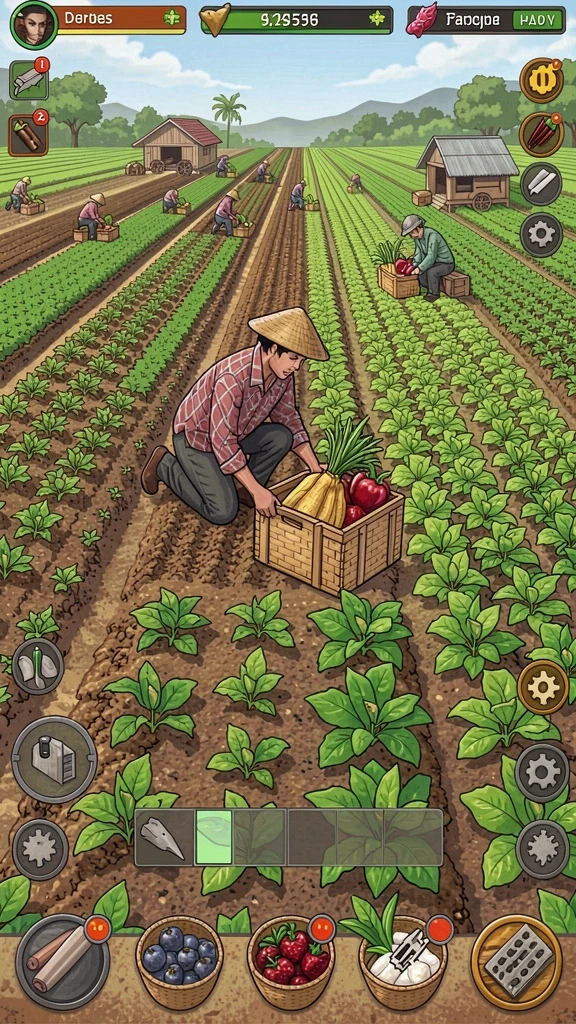This screenshot has width=576, height=1024.
Task: Open the wood logs icon with badge 2
Action: pyautogui.click(x=28, y=135)
